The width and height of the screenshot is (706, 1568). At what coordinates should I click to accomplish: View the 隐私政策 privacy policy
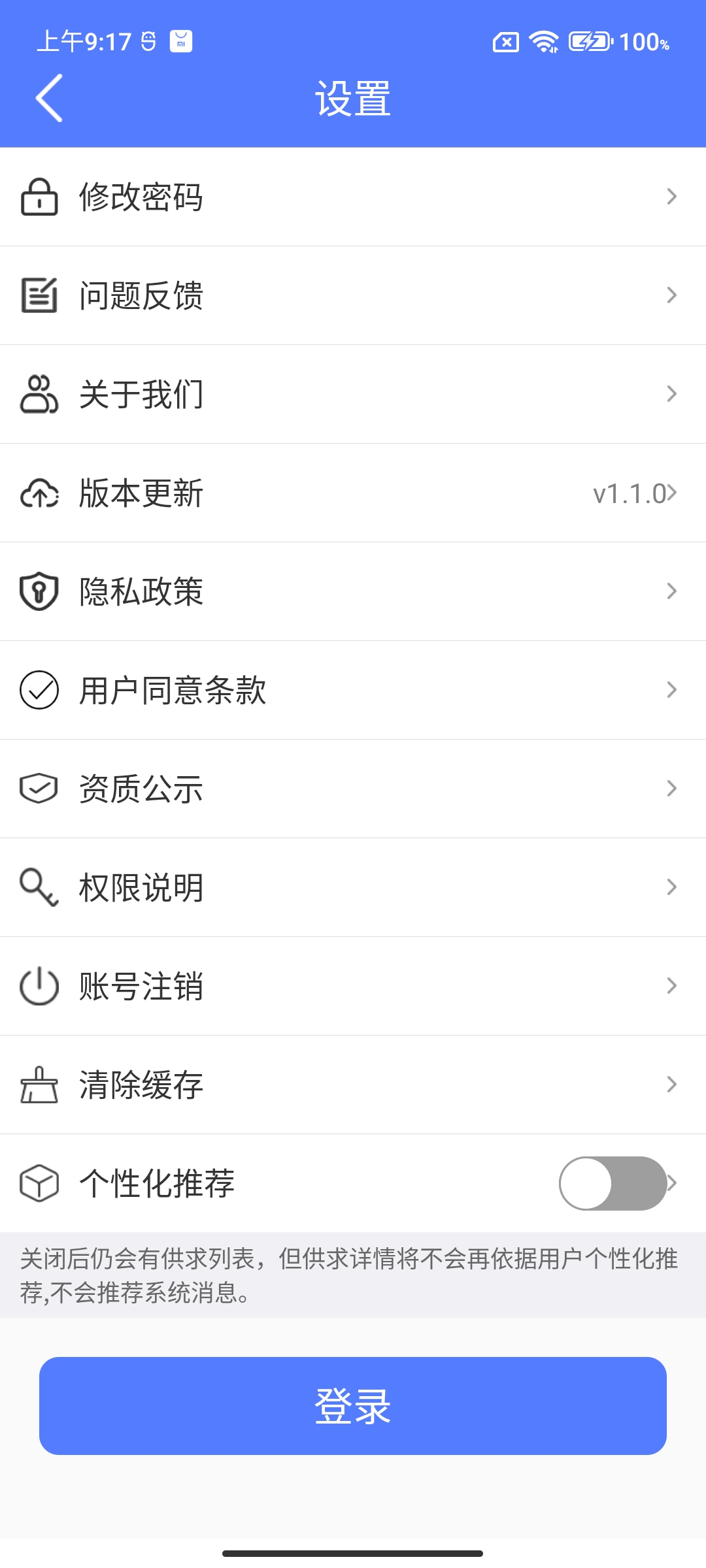coord(353,591)
